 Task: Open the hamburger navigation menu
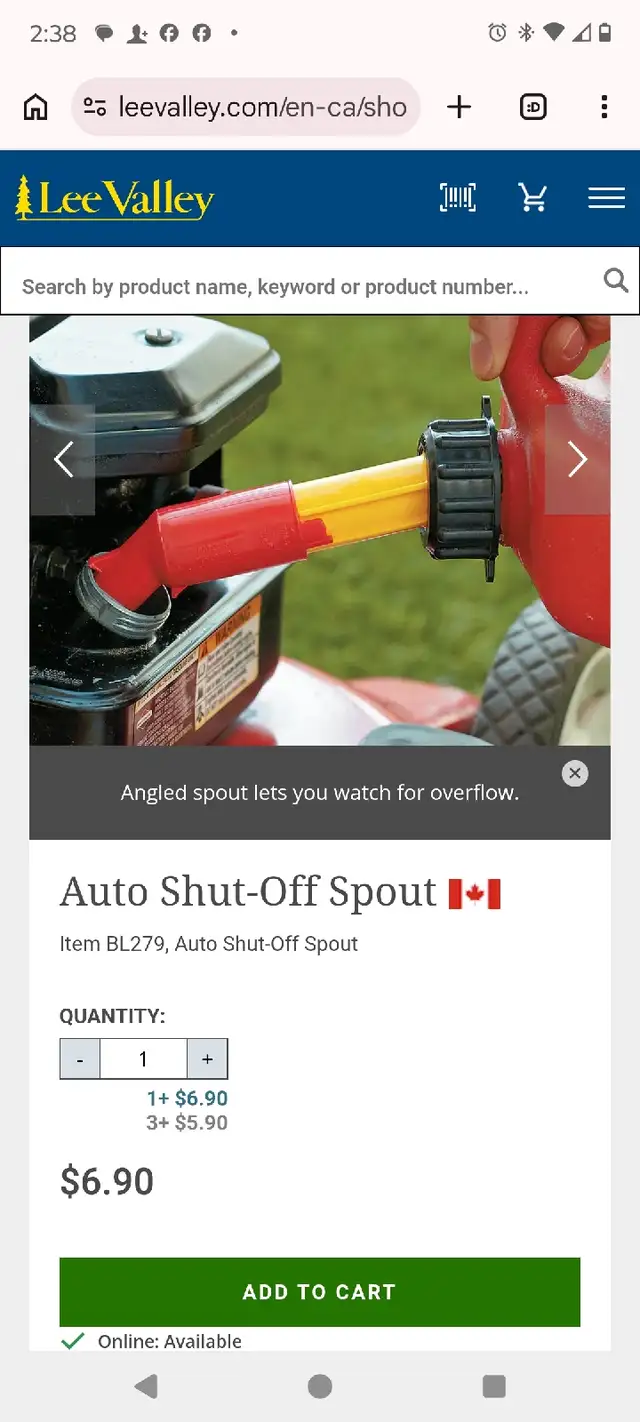(606, 198)
